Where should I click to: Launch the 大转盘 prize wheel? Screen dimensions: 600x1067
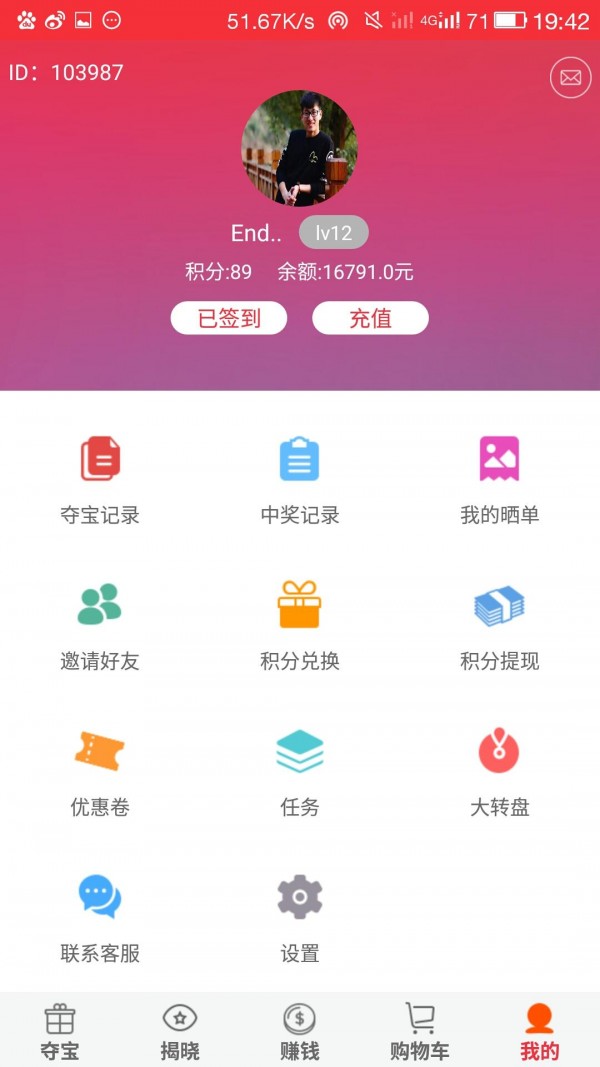[499, 772]
